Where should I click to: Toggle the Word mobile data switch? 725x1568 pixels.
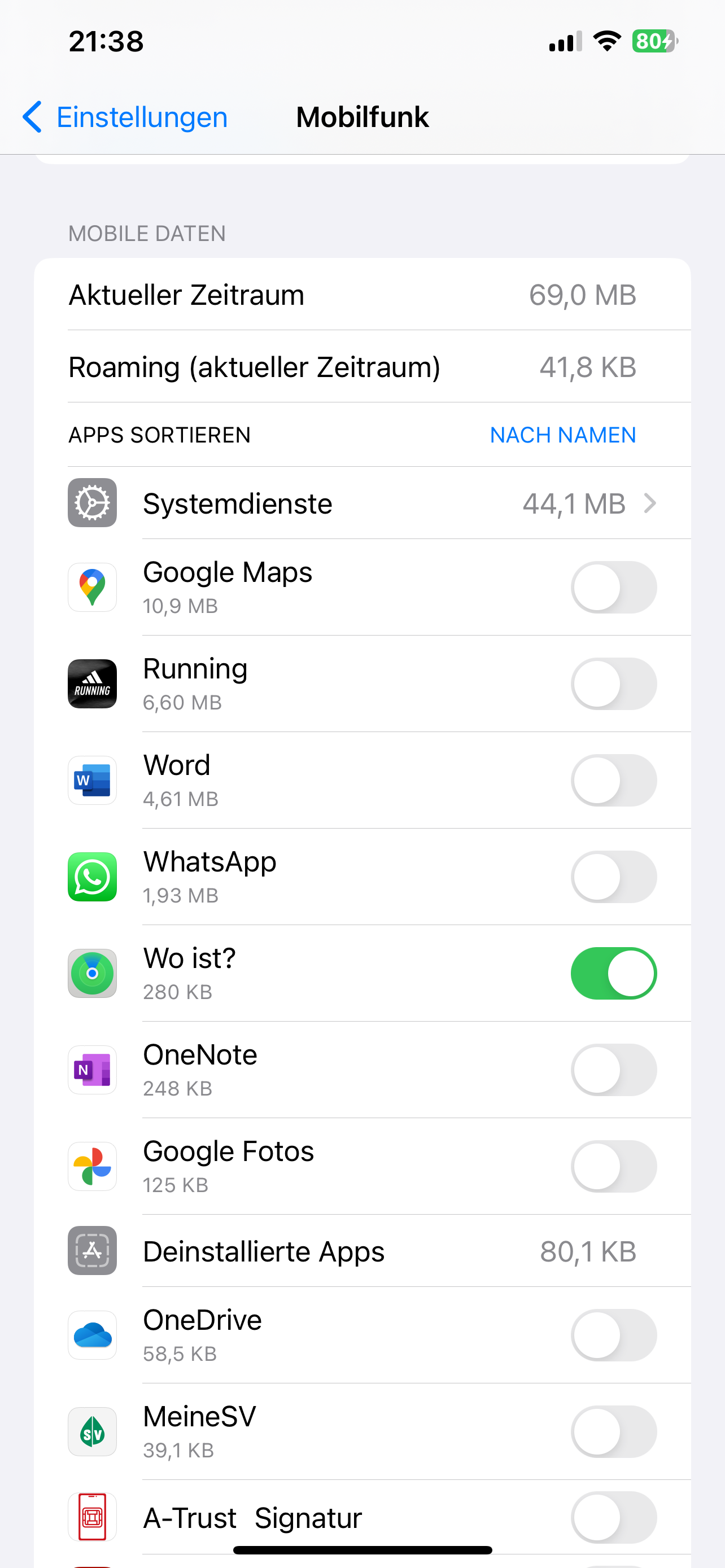pos(613,781)
